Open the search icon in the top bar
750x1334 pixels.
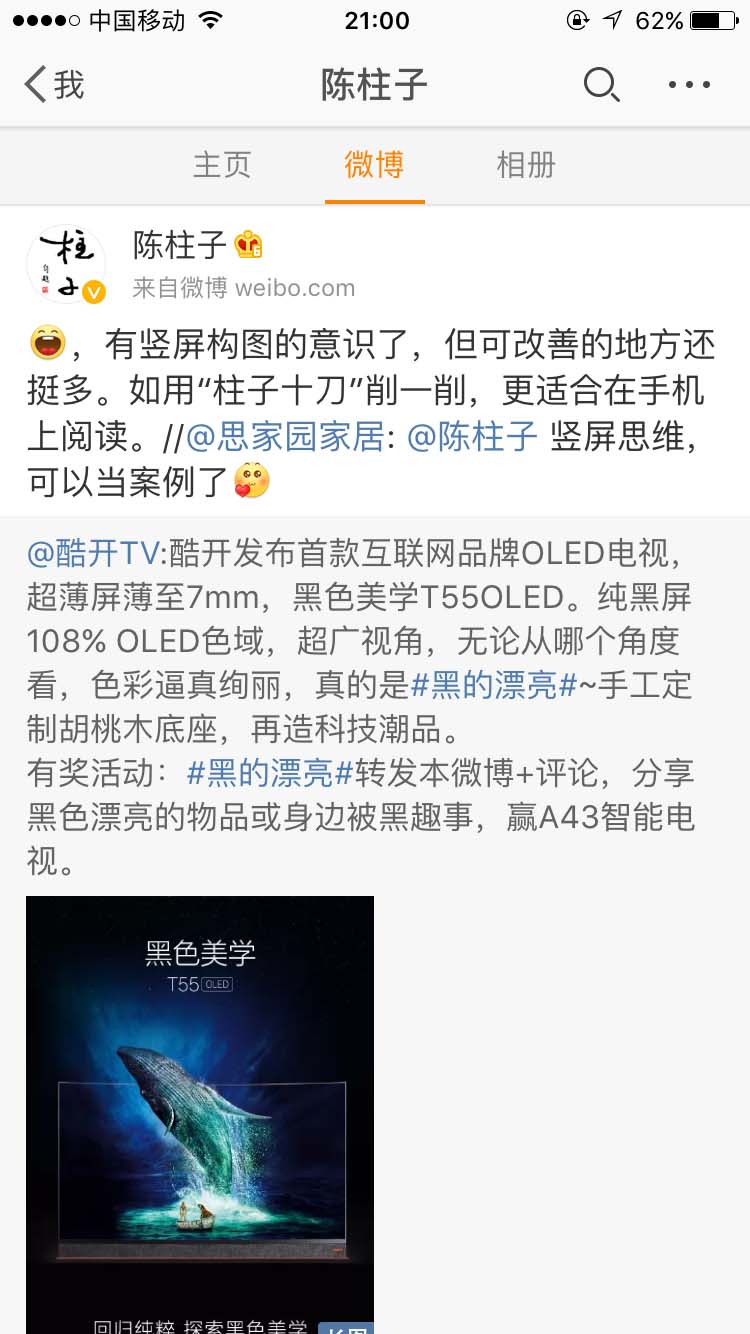point(601,85)
